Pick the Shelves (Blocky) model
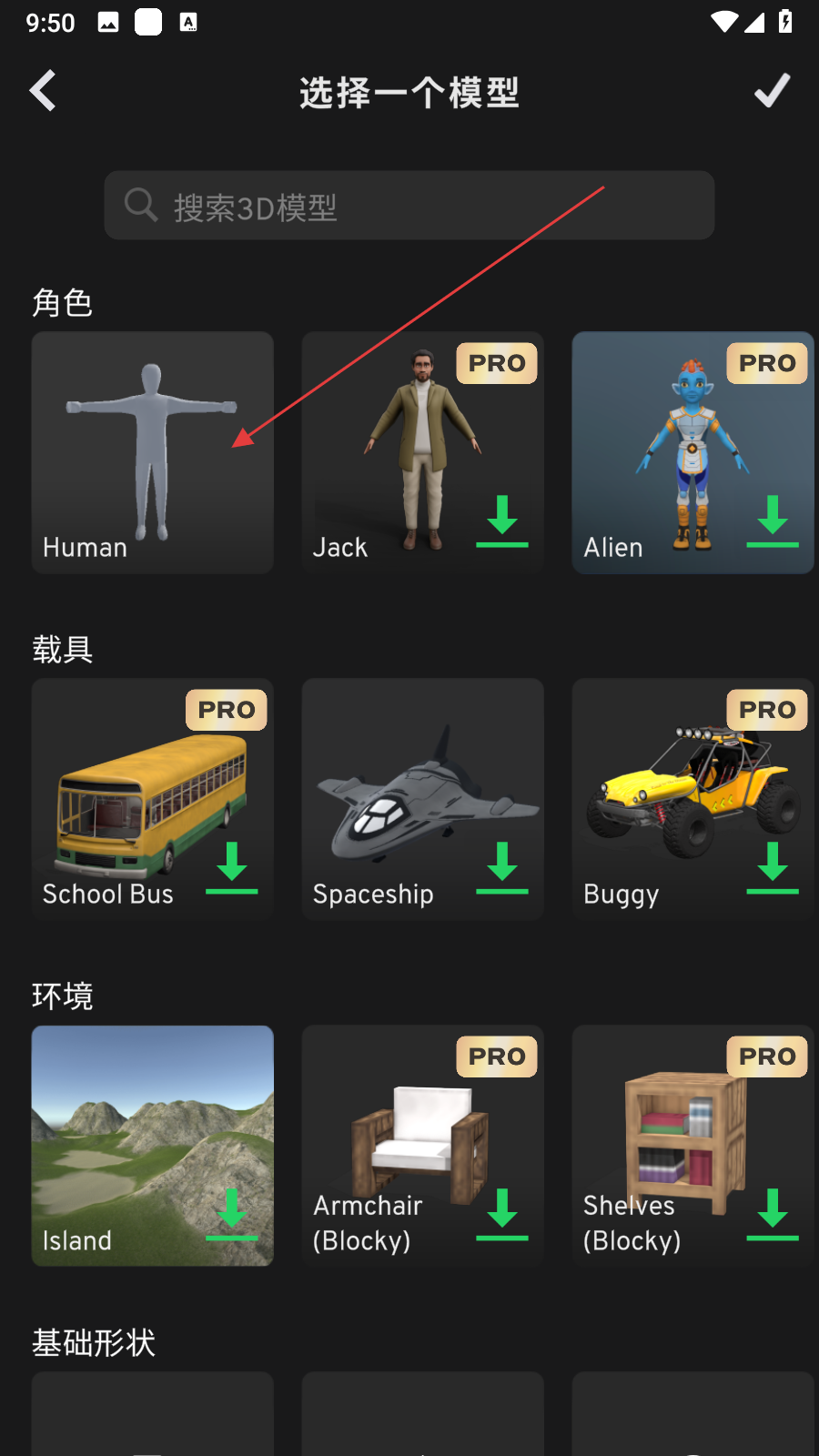The height and width of the screenshot is (1456, 819). point(692,1146)
